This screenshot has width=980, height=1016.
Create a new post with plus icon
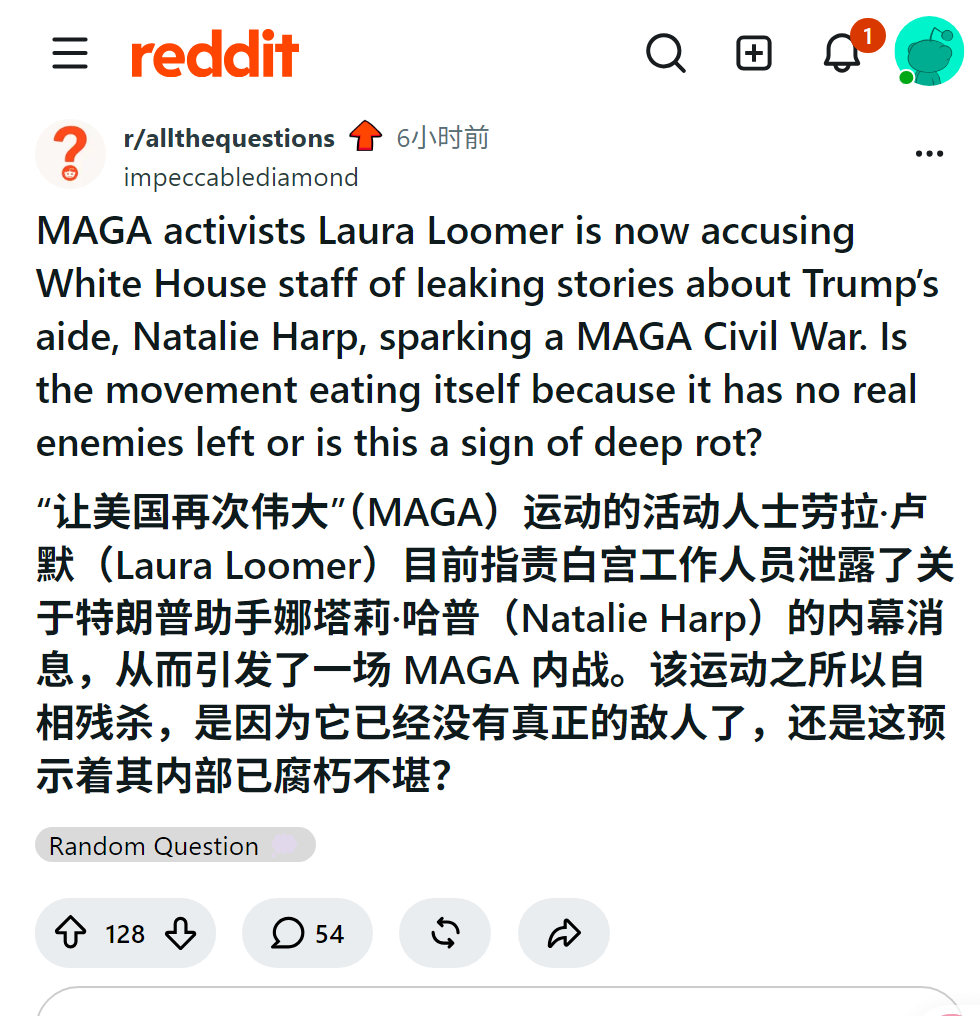pyautogui.click(x=754, y=53)
